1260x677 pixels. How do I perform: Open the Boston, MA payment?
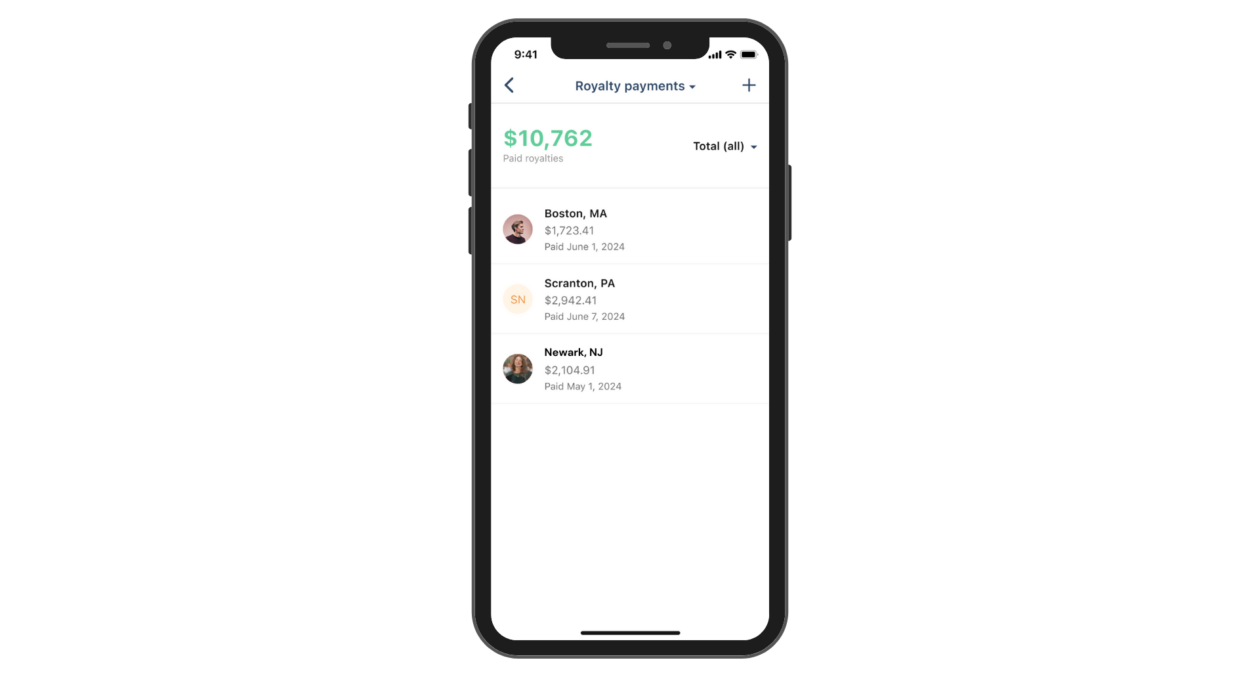coord(629,229)
